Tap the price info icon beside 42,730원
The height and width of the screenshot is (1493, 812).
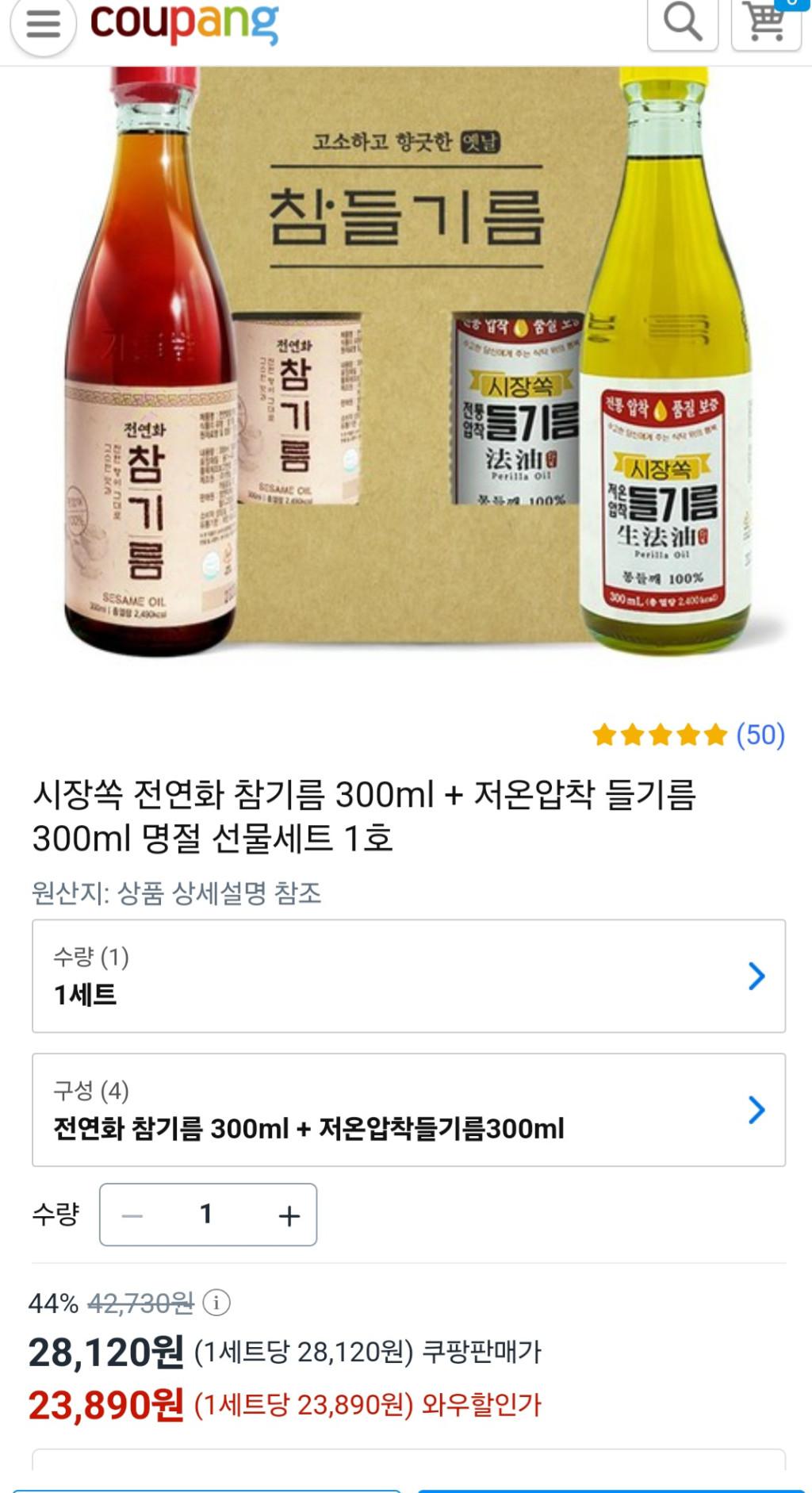[216, 1303]
